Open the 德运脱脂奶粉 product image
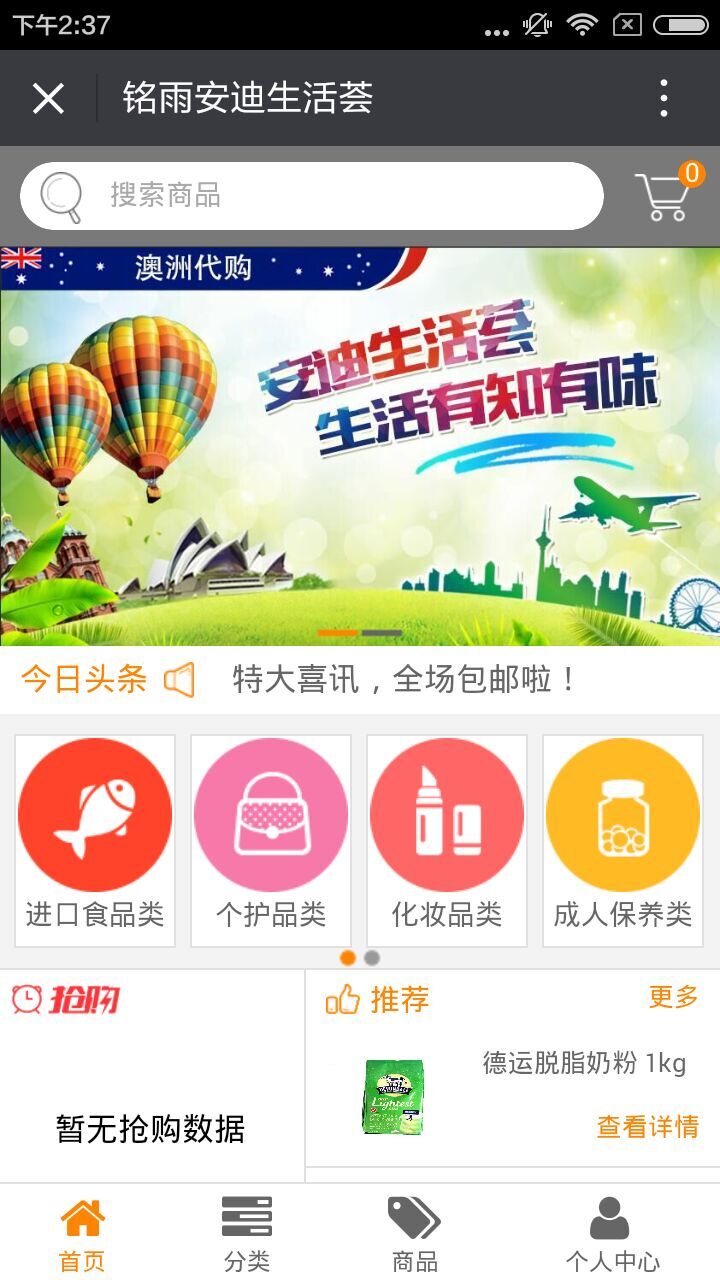Screen dimensions: 720x1280 (392, 1097)
